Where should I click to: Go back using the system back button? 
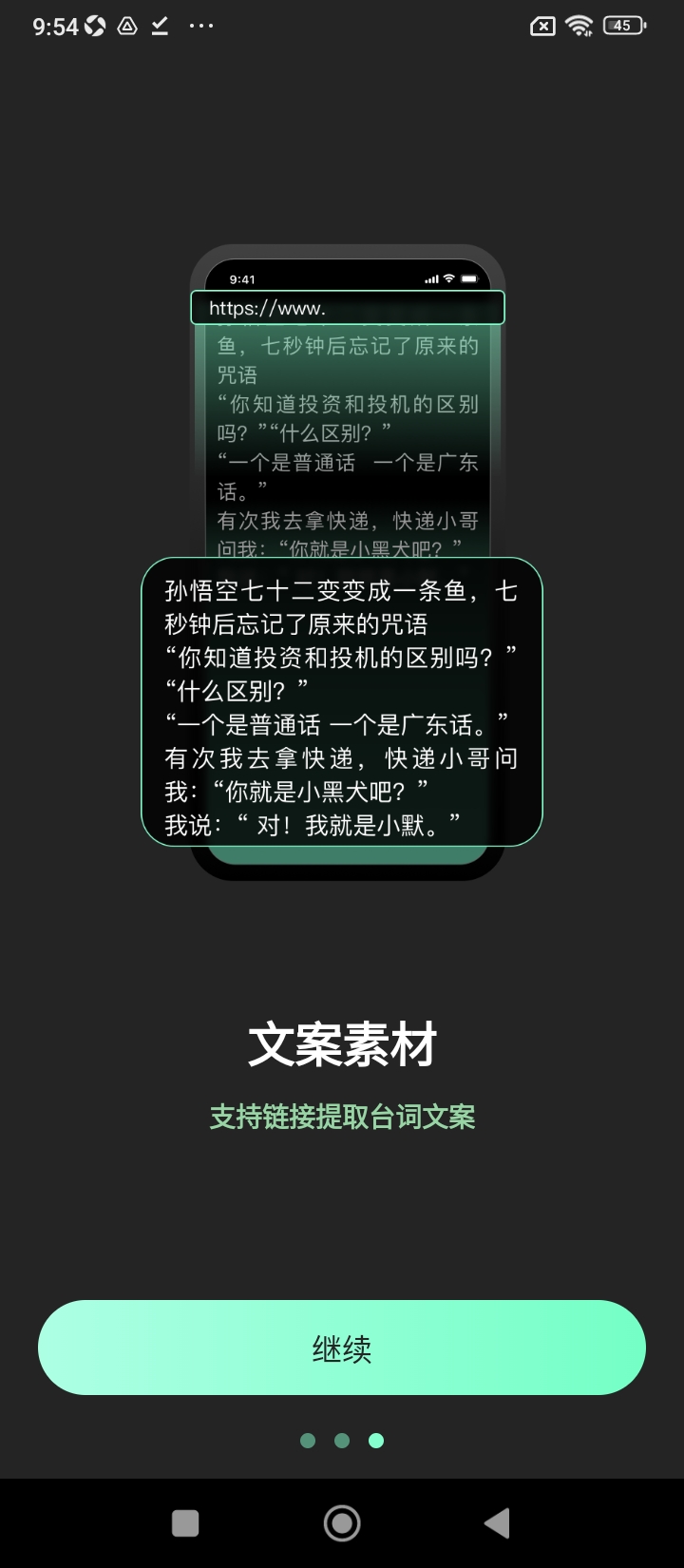(497, 1523)
